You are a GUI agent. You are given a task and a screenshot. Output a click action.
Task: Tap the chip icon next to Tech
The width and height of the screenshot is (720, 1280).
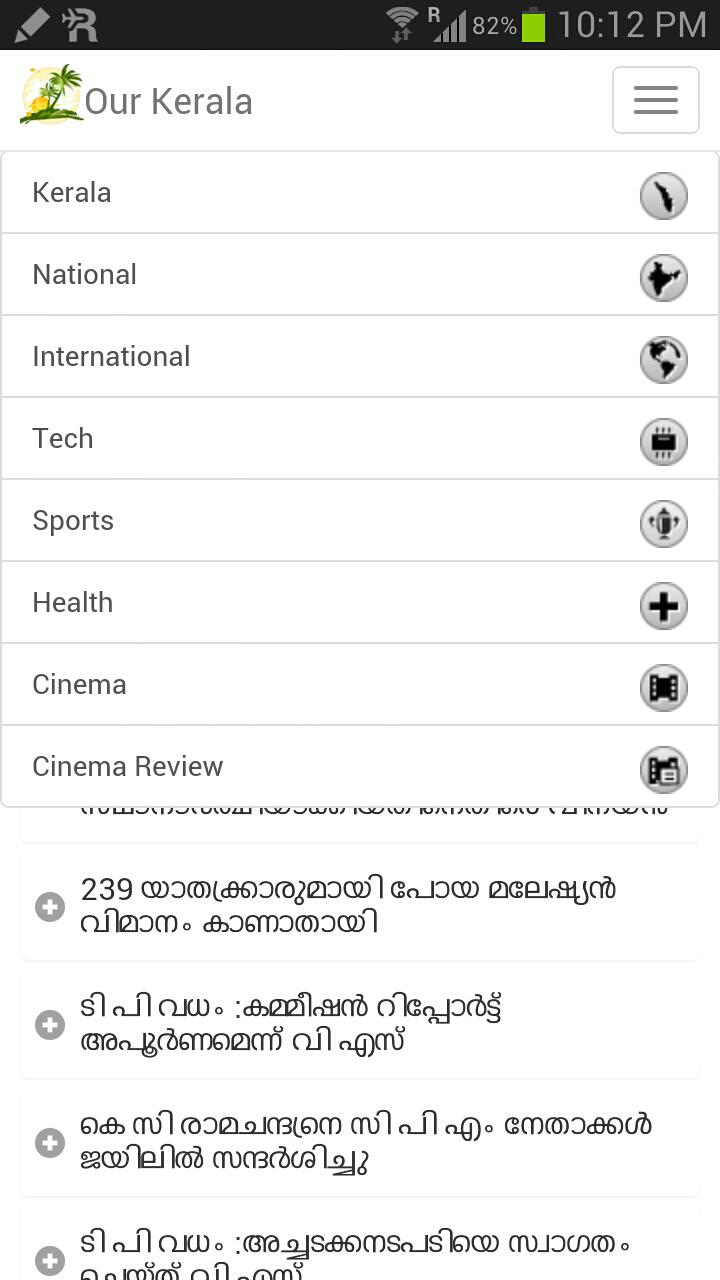pos(663,442)
